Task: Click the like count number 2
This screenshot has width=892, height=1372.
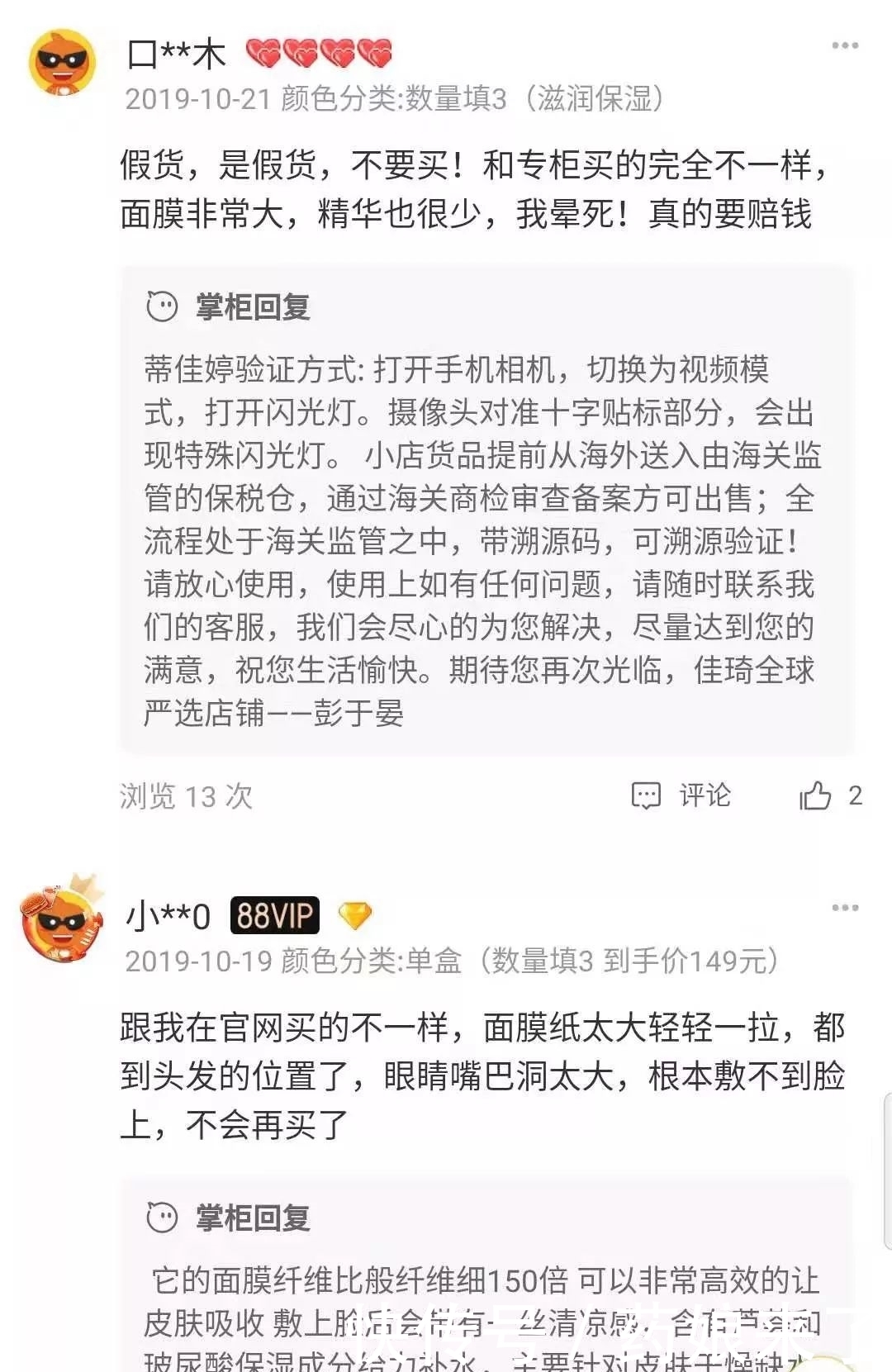Action: point(854,795)
